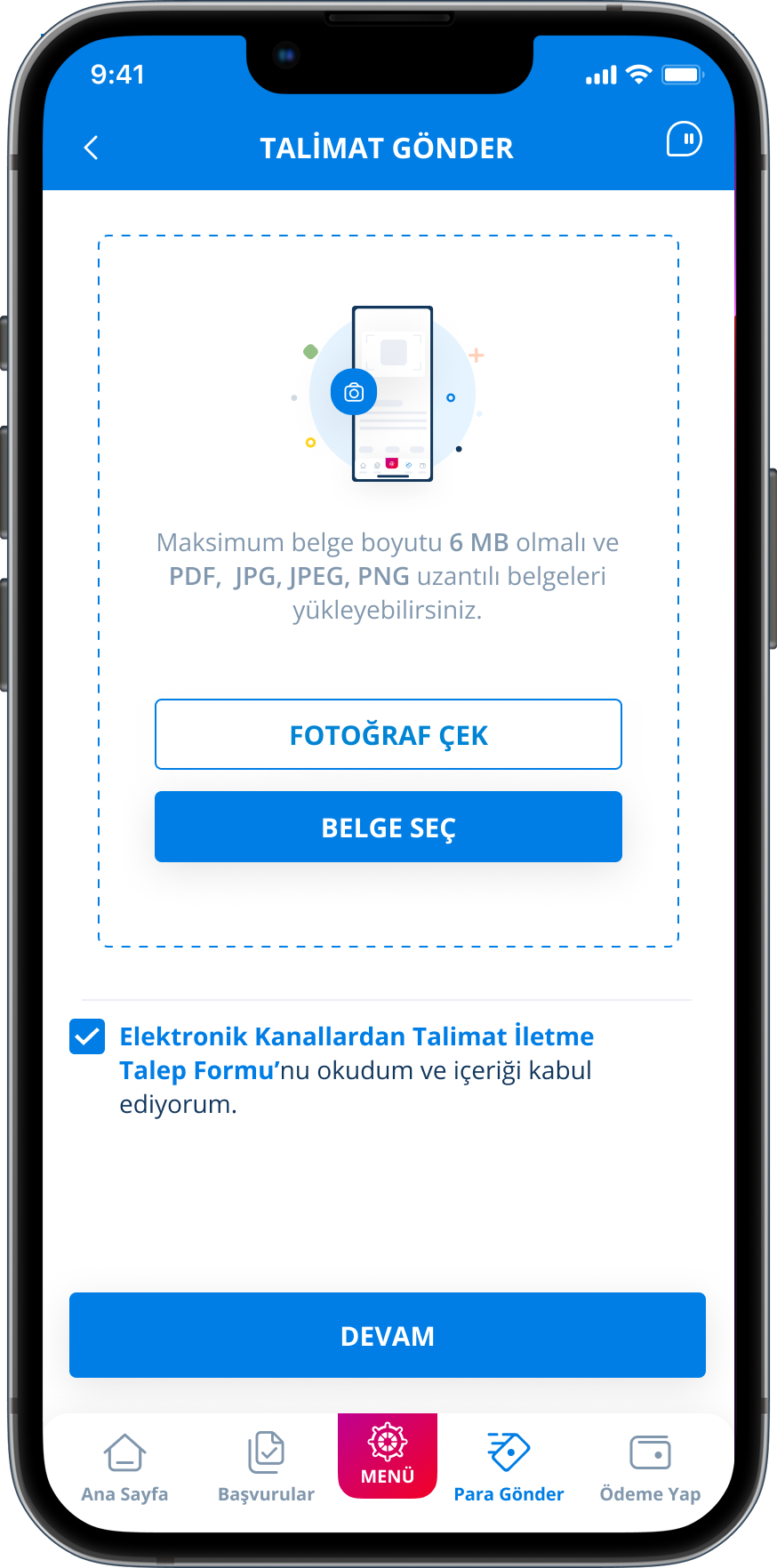
Task: Open the central Menü button
Action: pos(388,1455)
